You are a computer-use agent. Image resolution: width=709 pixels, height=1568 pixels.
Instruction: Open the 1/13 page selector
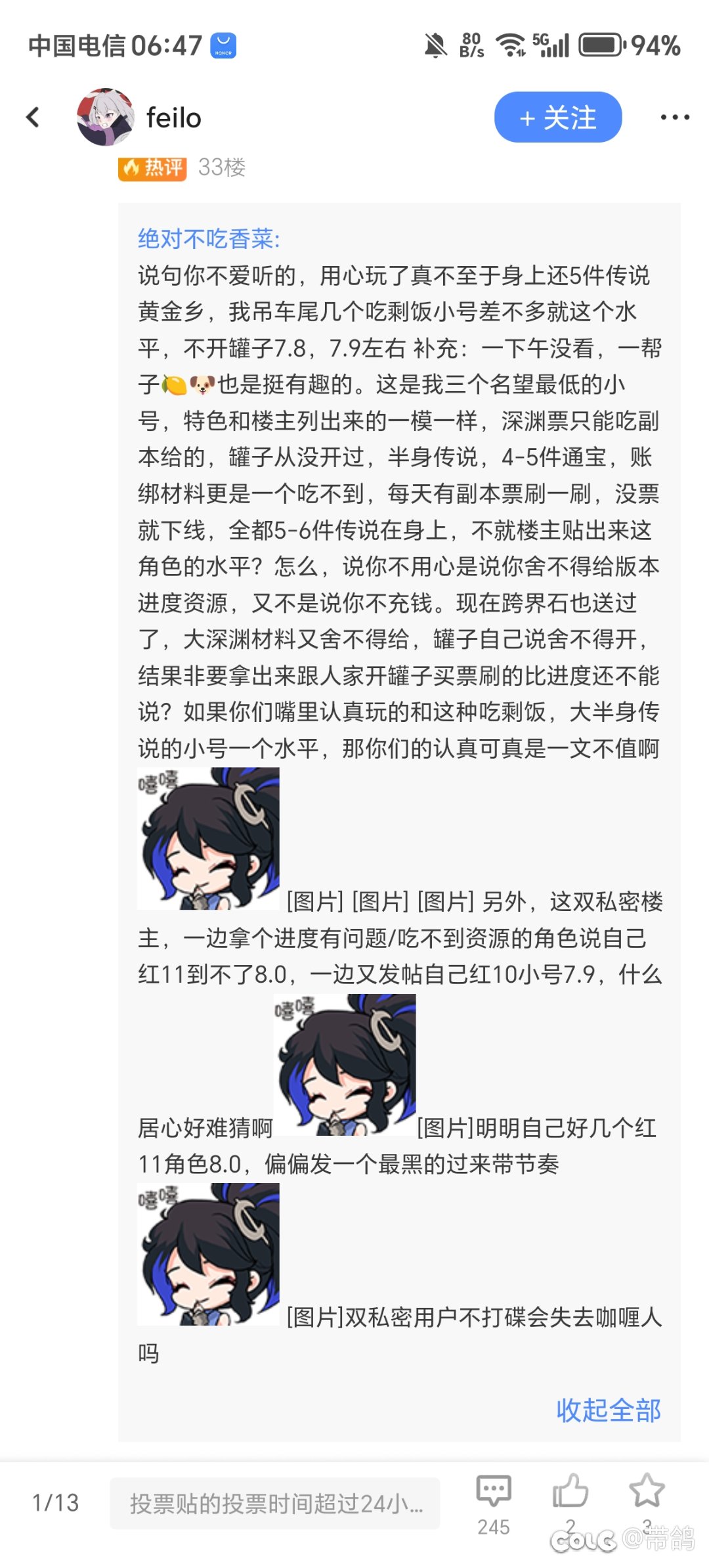[x=56, y=1503]
